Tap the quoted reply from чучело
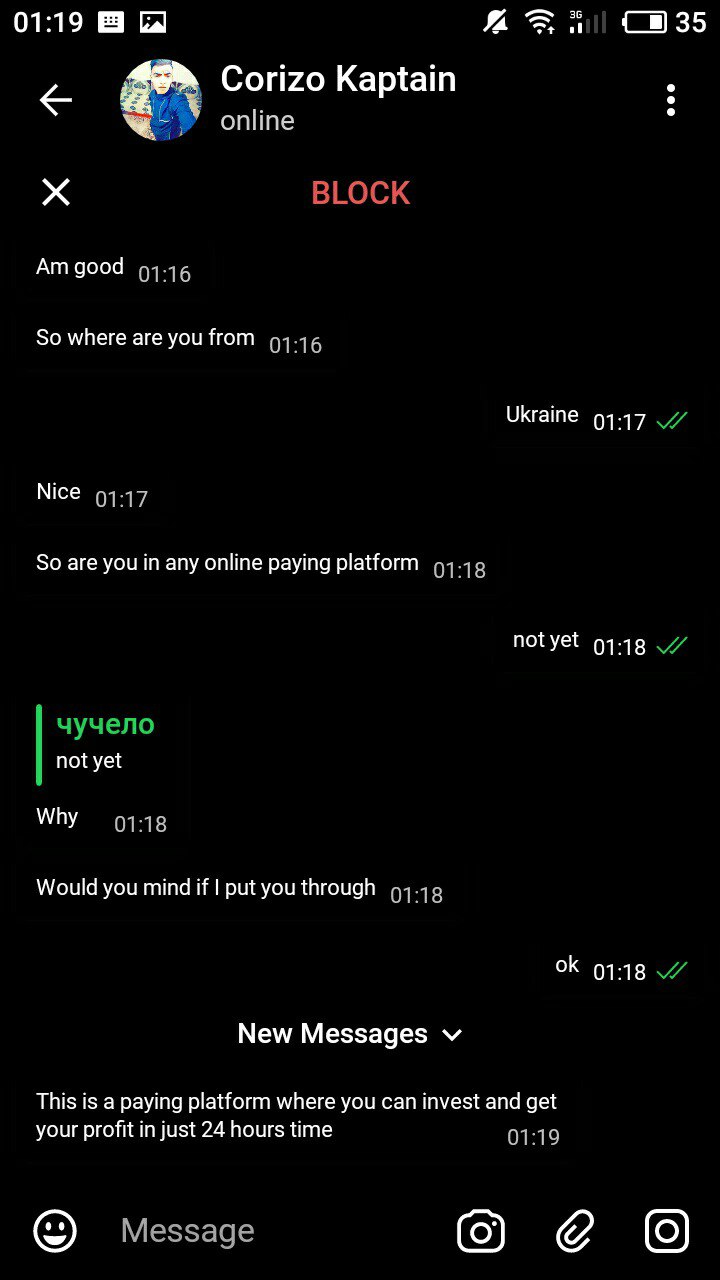This screenshot has height=1280, width=720. point(105,742)
